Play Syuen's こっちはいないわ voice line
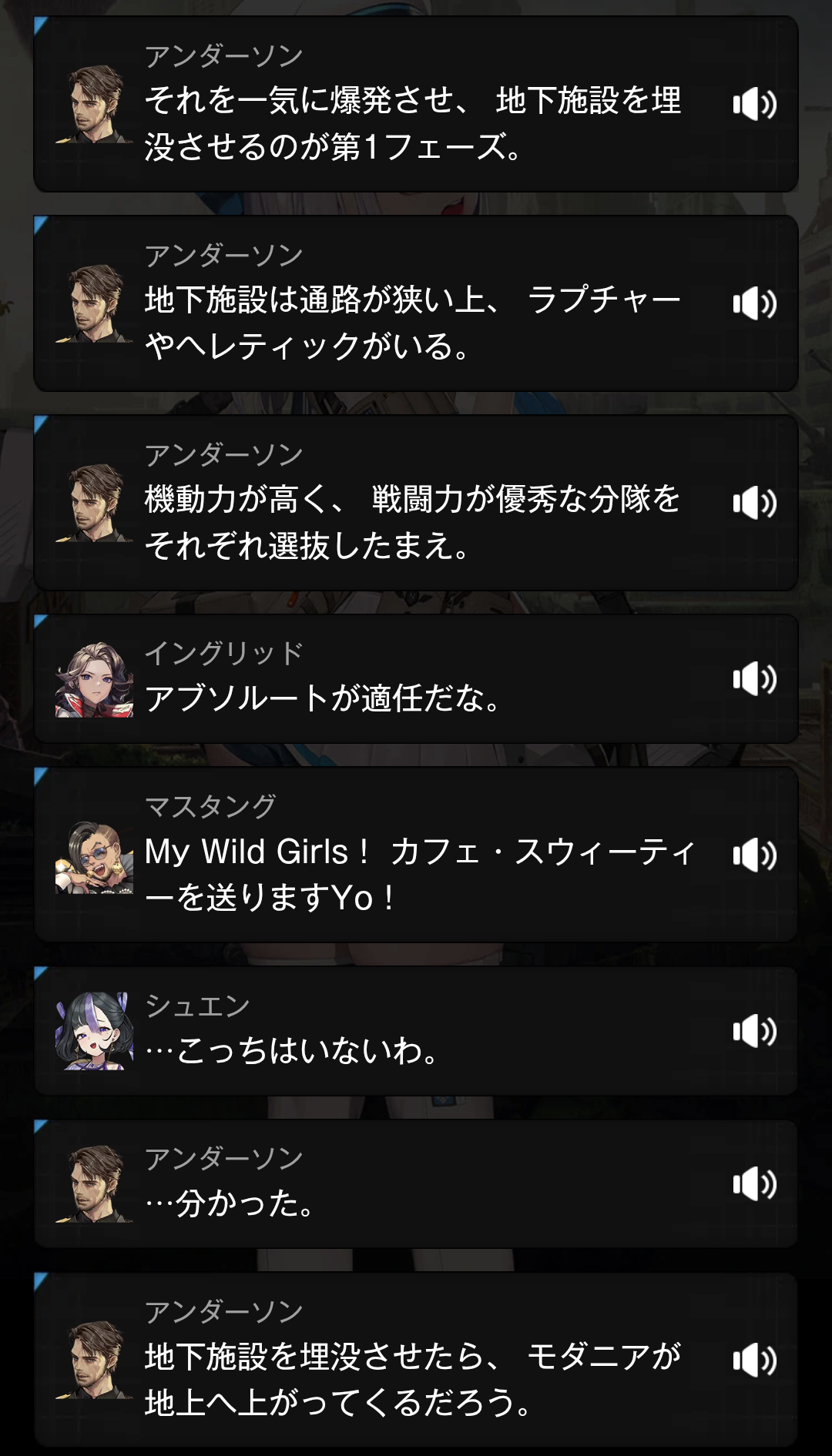Viewport: 832px width, 1456px height. pyautogui.click(x=754, y=1031)
